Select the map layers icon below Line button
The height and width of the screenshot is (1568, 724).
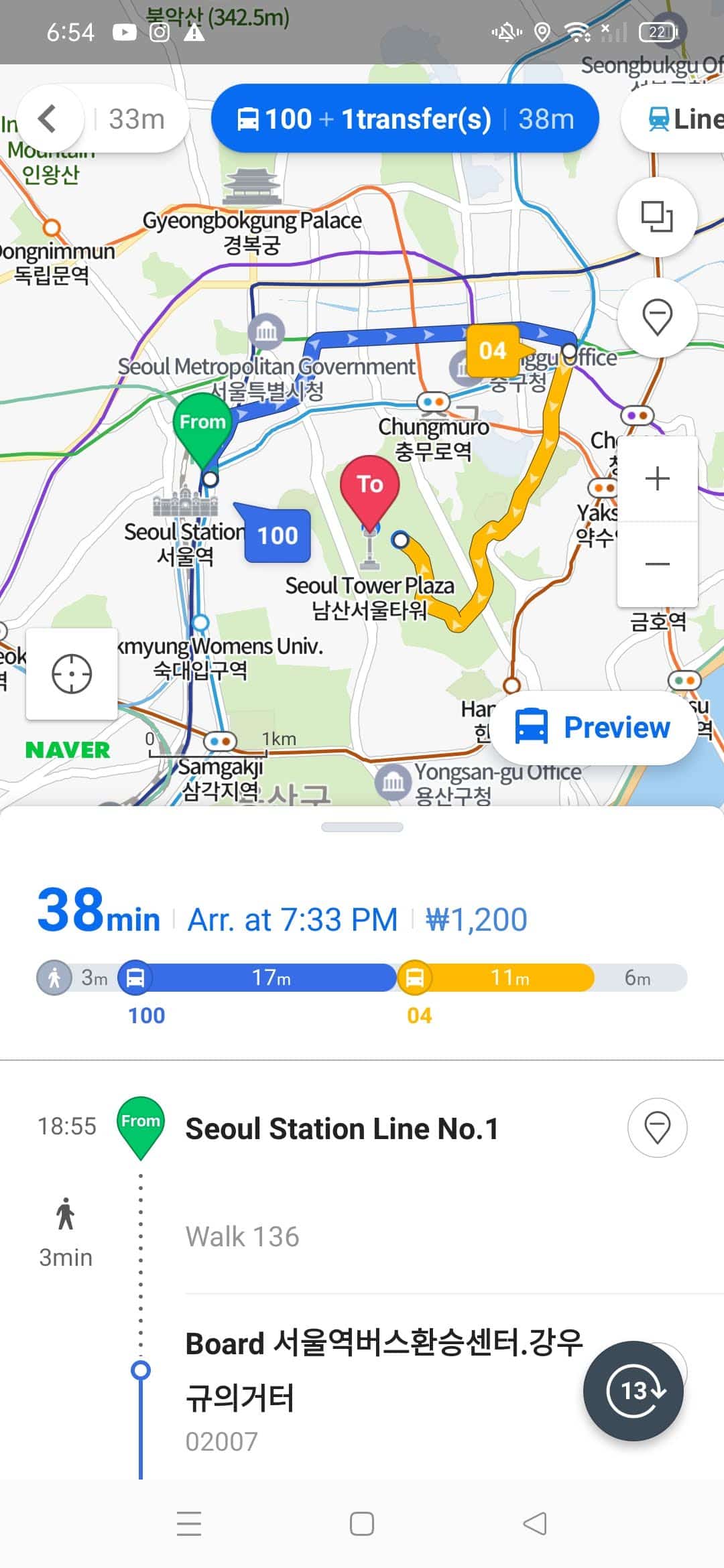click(657, 217)
